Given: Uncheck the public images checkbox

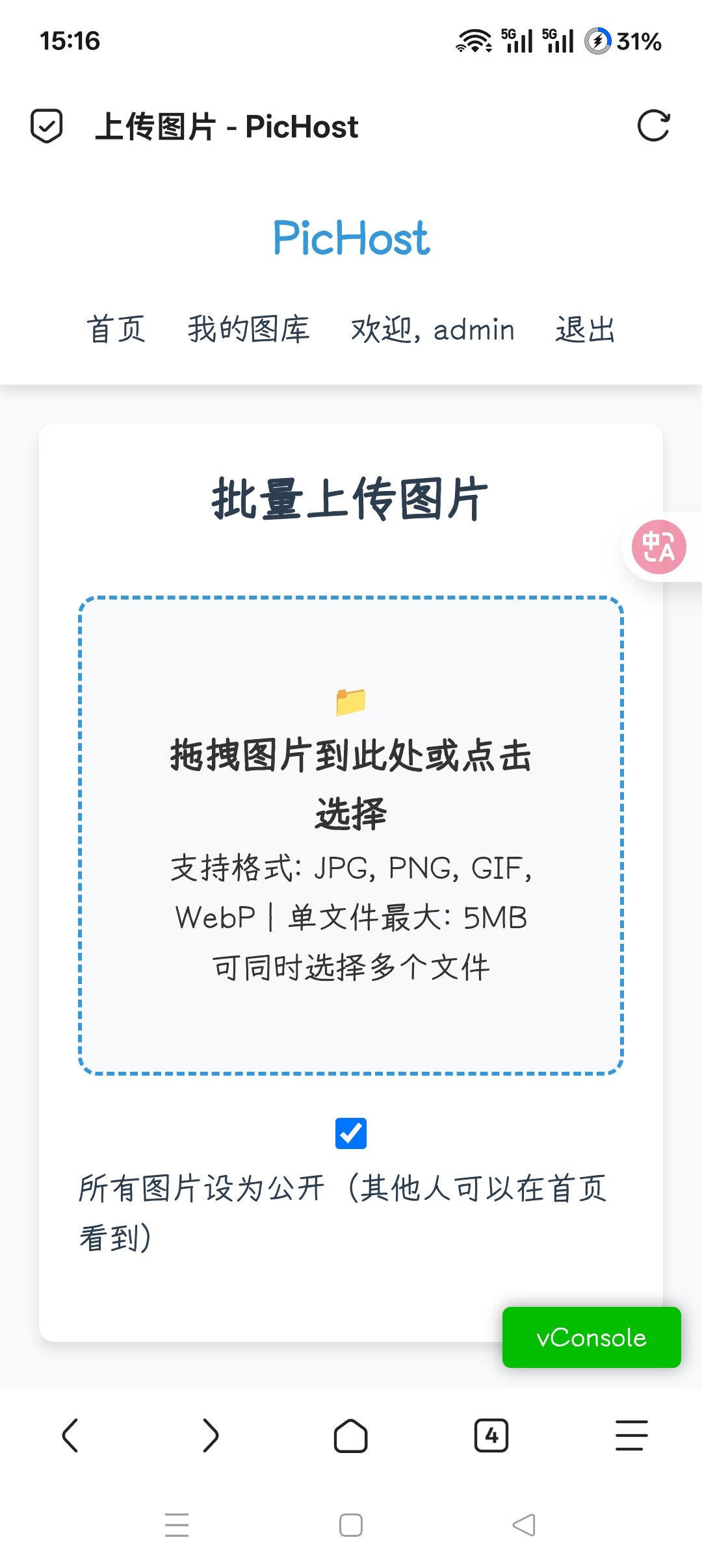Looking at the screenshot, I should click(351, 1133).
